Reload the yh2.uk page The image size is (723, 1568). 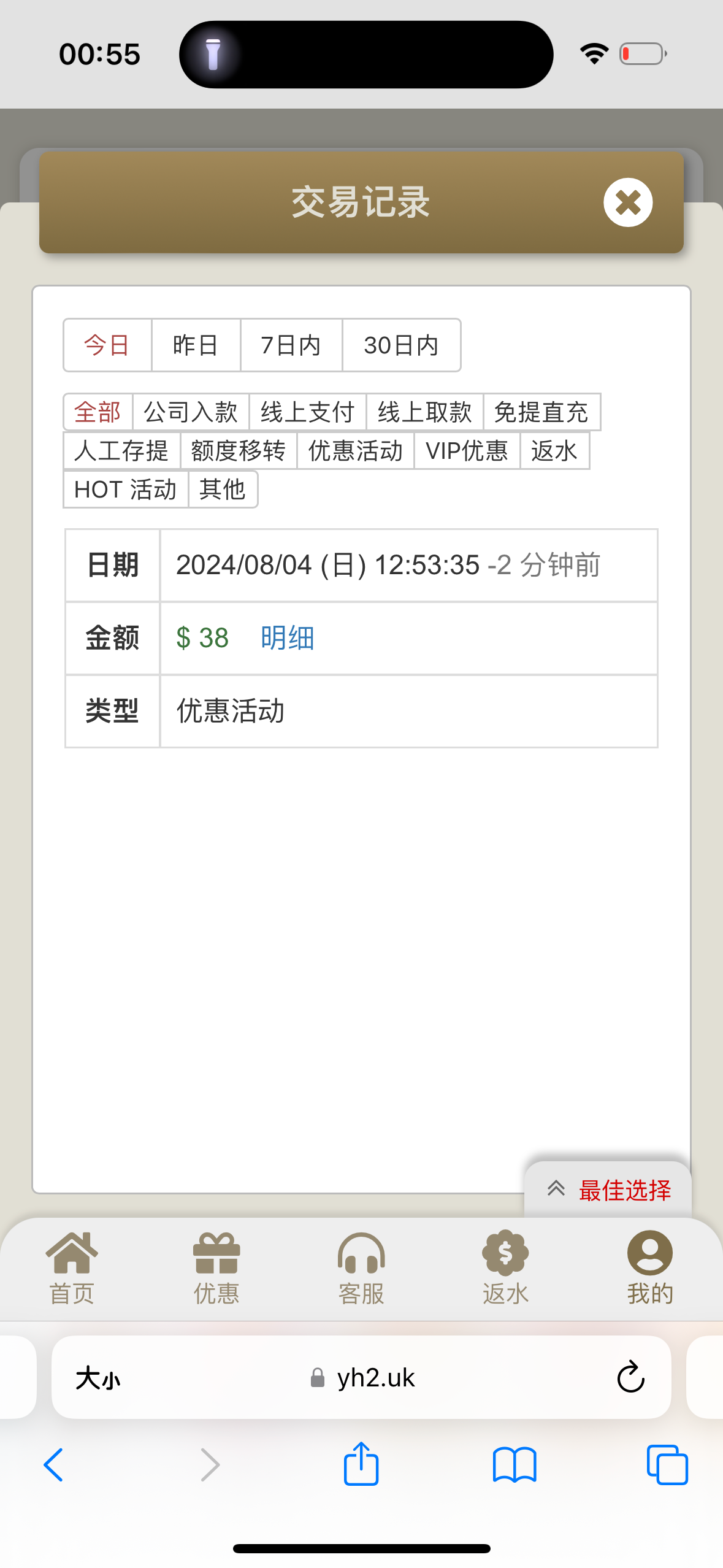tap(630, 1377)
